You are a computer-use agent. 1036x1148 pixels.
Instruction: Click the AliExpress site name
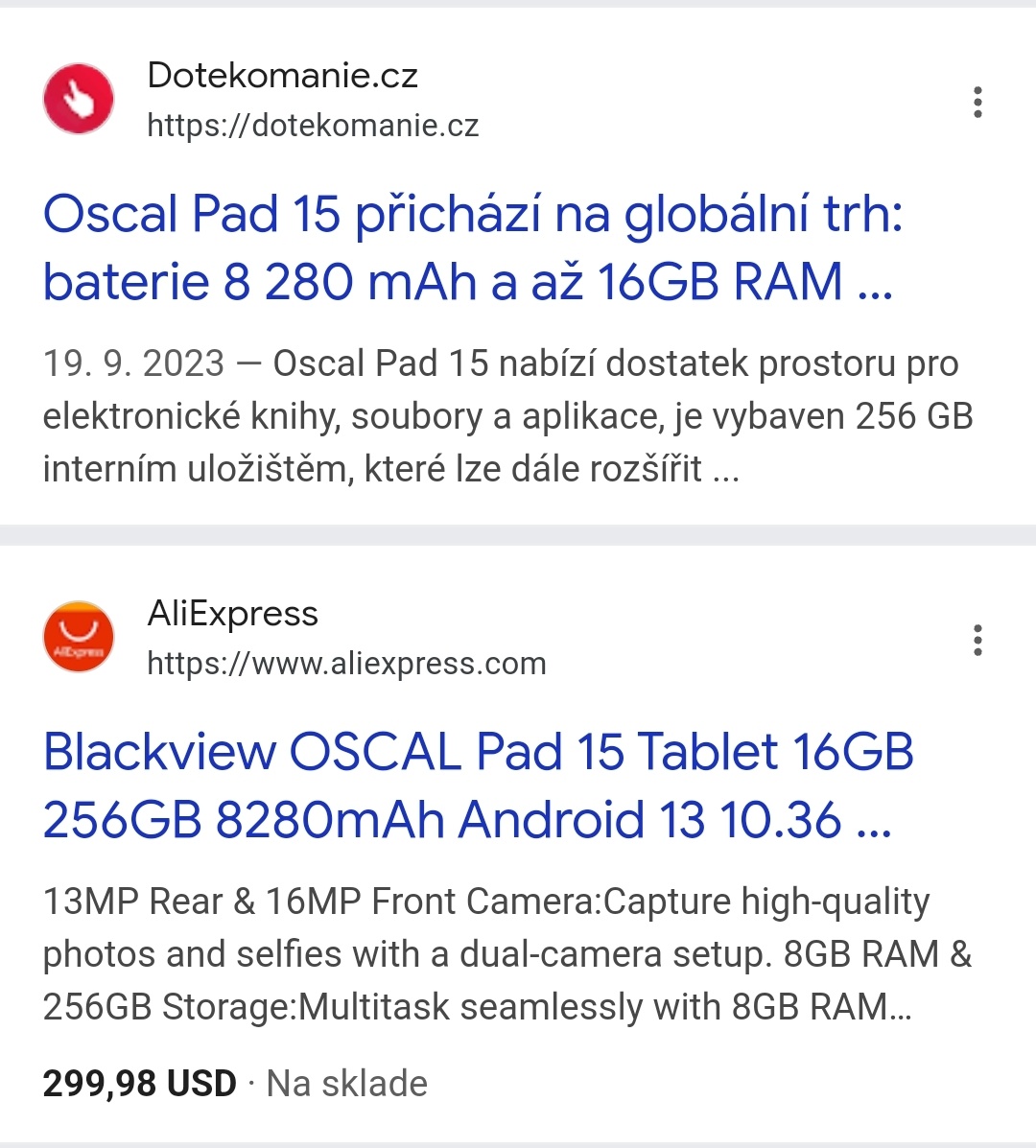[x=233, y=615]
